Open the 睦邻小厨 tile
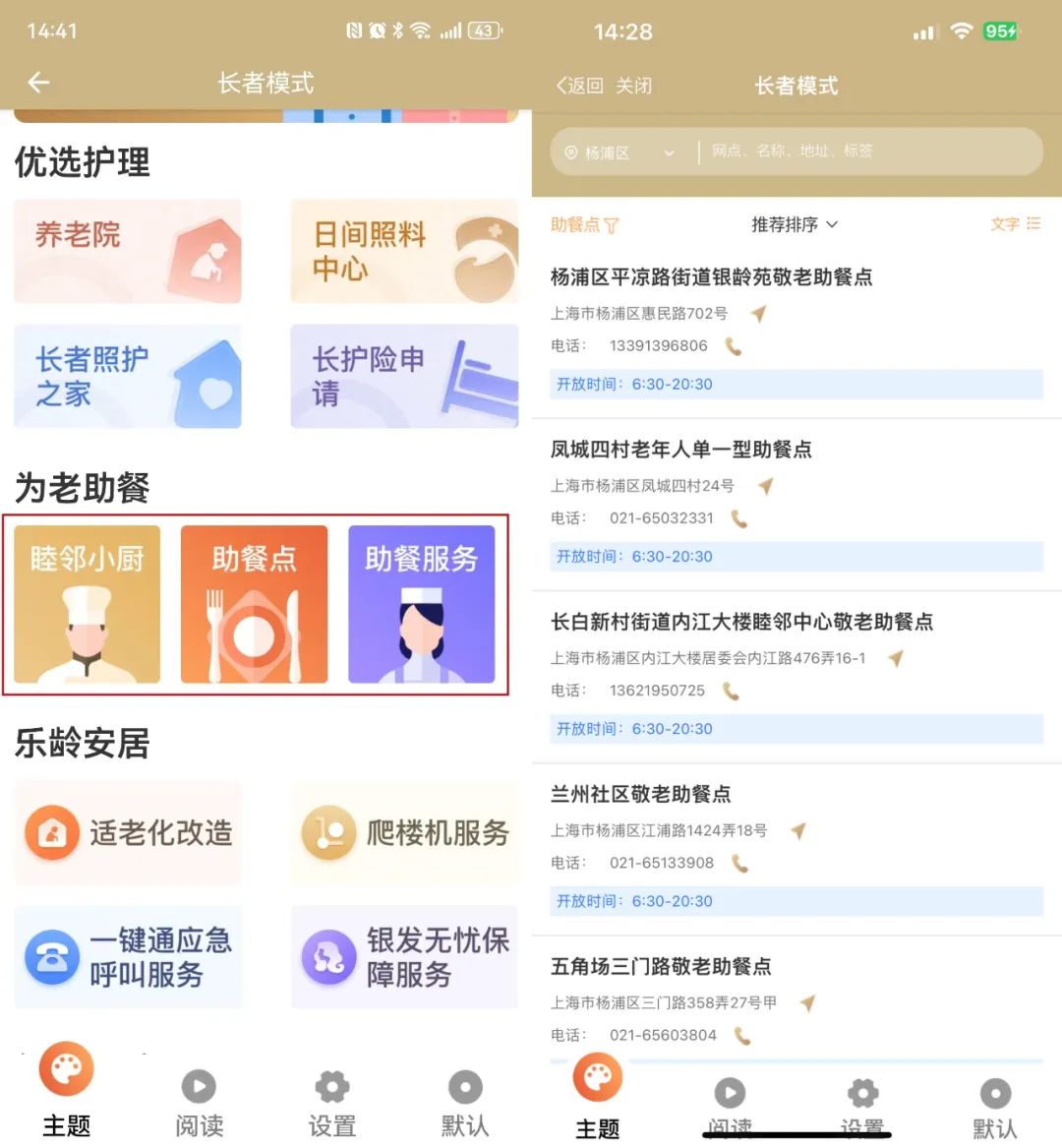Screen dimensions: 1062x1148 [x=87, y=604]
